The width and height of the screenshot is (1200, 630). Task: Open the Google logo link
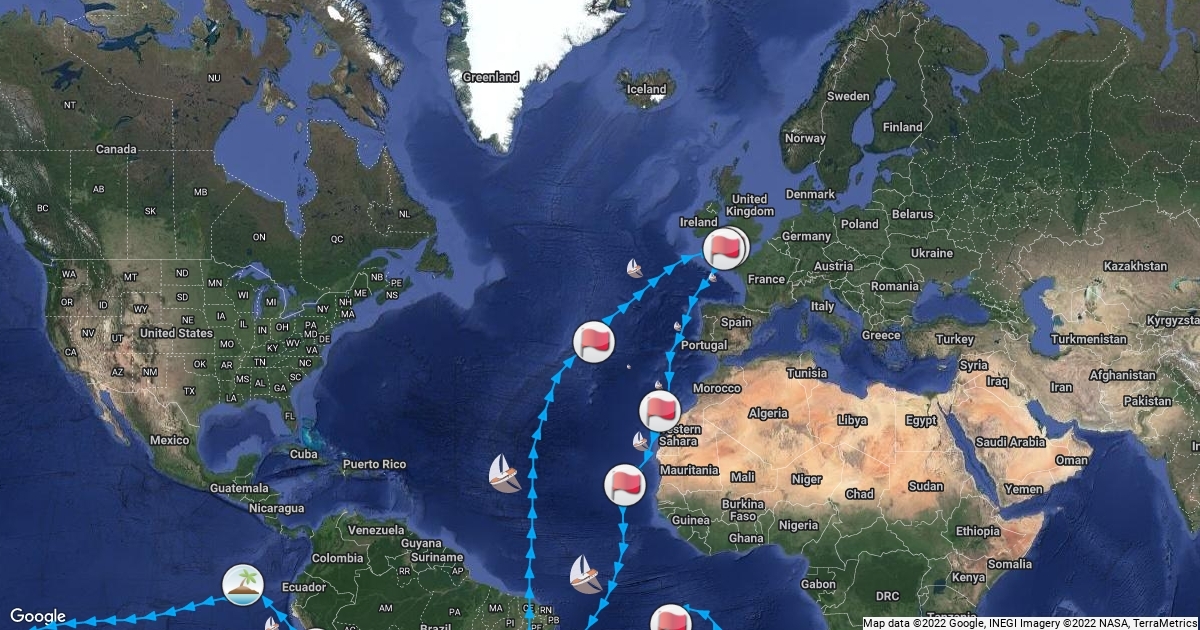(37, 616)
